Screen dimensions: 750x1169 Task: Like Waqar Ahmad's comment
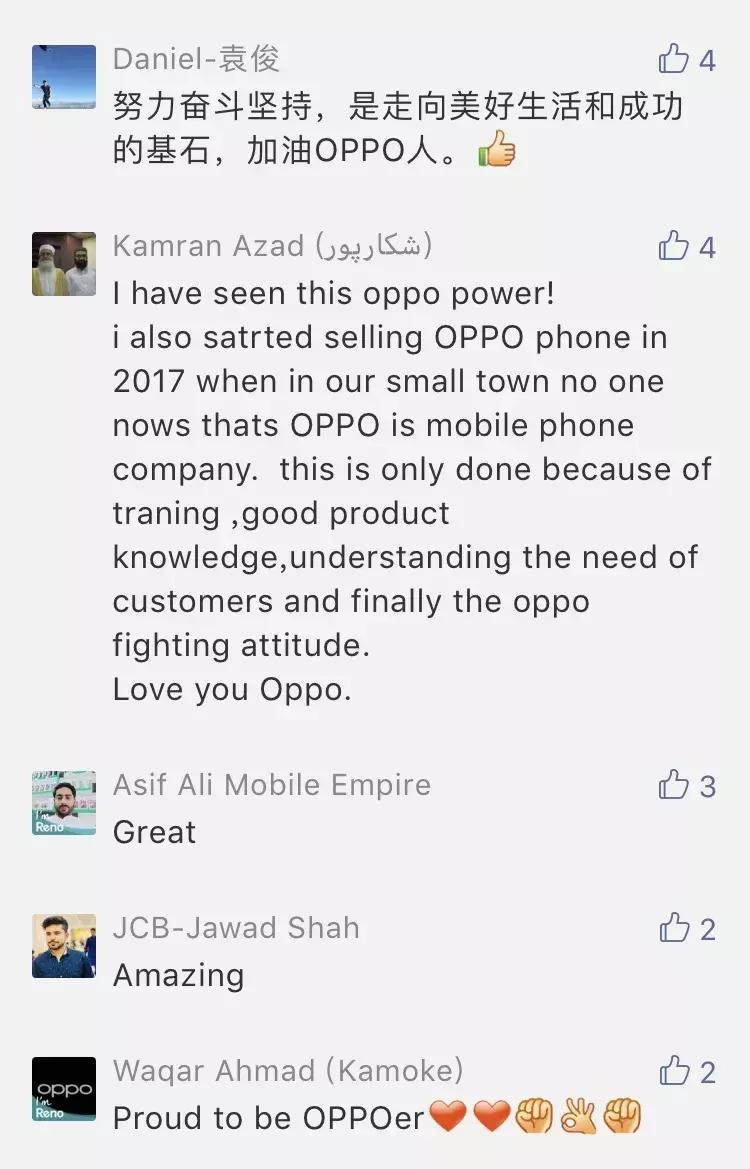coord(675,1072)
